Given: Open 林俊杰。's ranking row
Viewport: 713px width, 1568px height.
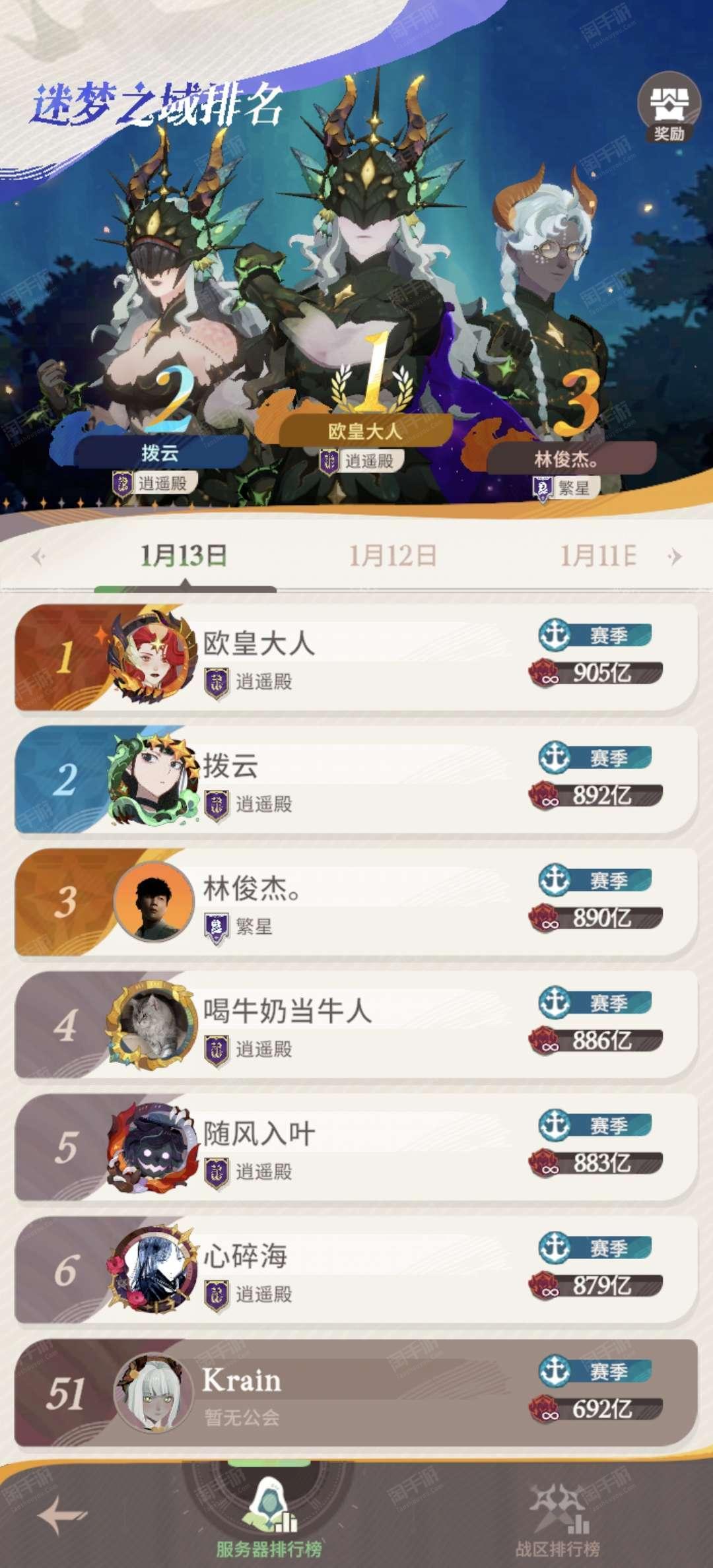Looking at the screenshot, I should pos(356,903).
